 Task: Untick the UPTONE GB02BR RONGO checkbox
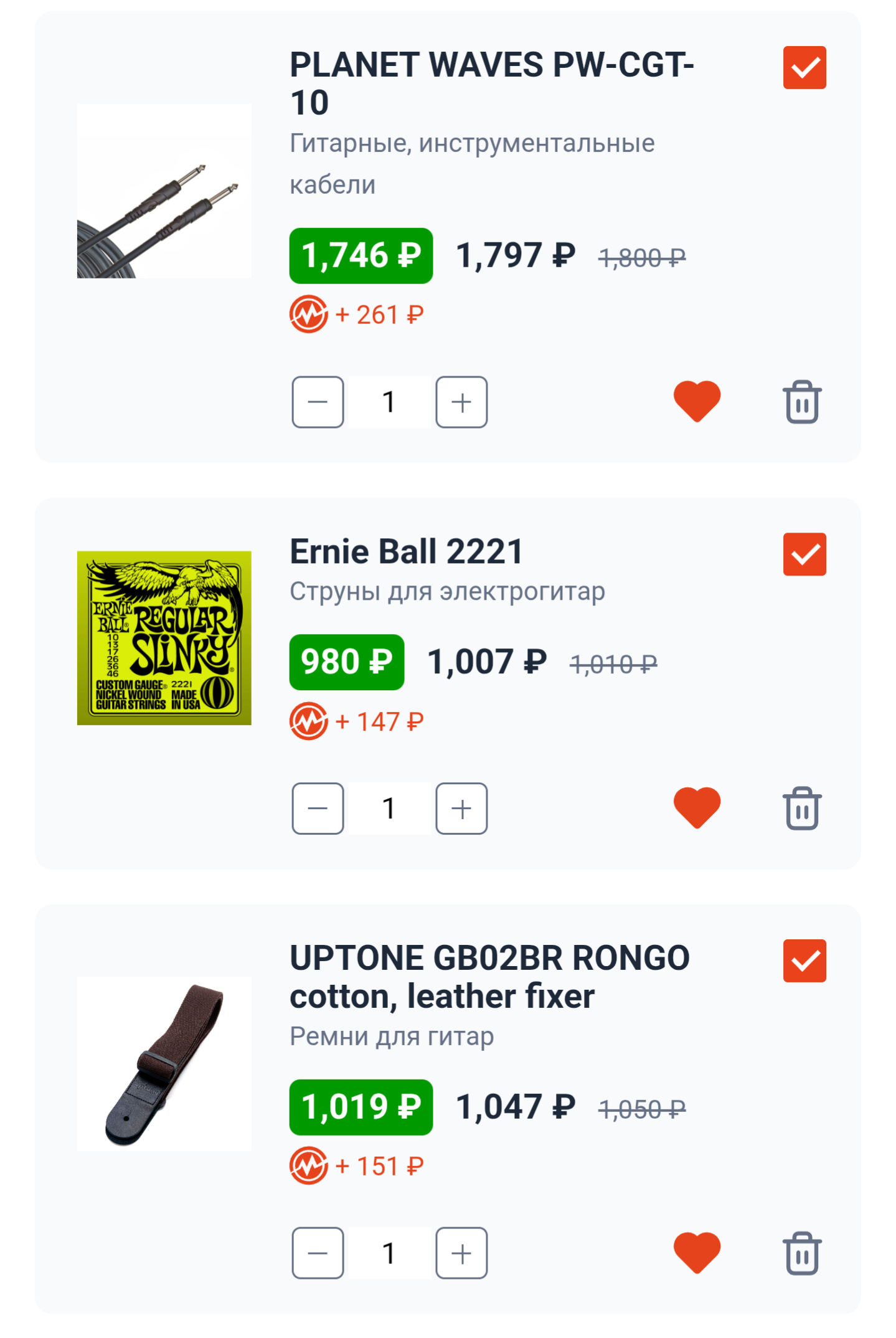[x=804, y=961]
